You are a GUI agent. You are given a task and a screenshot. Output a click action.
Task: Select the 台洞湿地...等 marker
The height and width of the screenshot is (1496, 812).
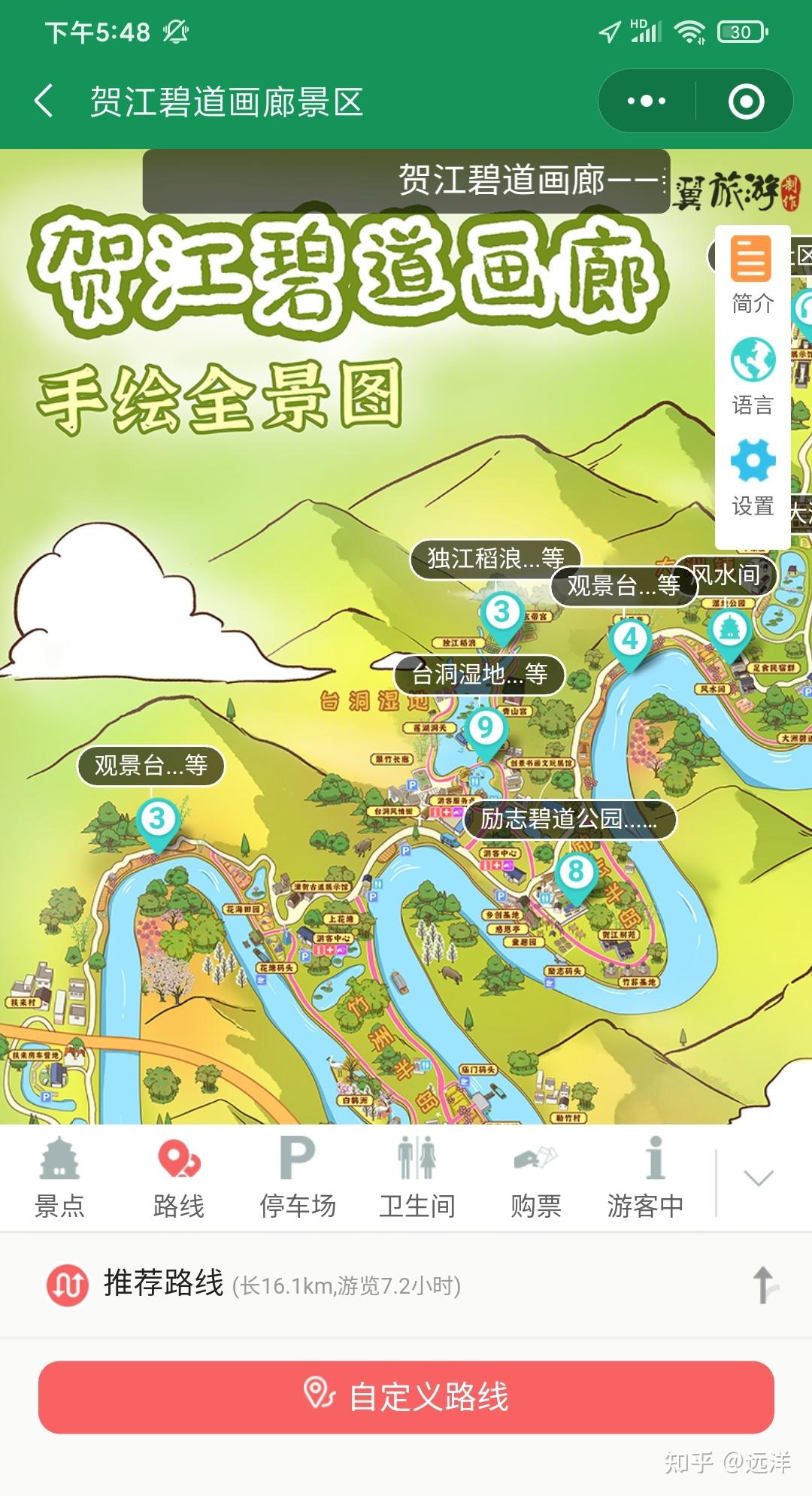(480, 674)
